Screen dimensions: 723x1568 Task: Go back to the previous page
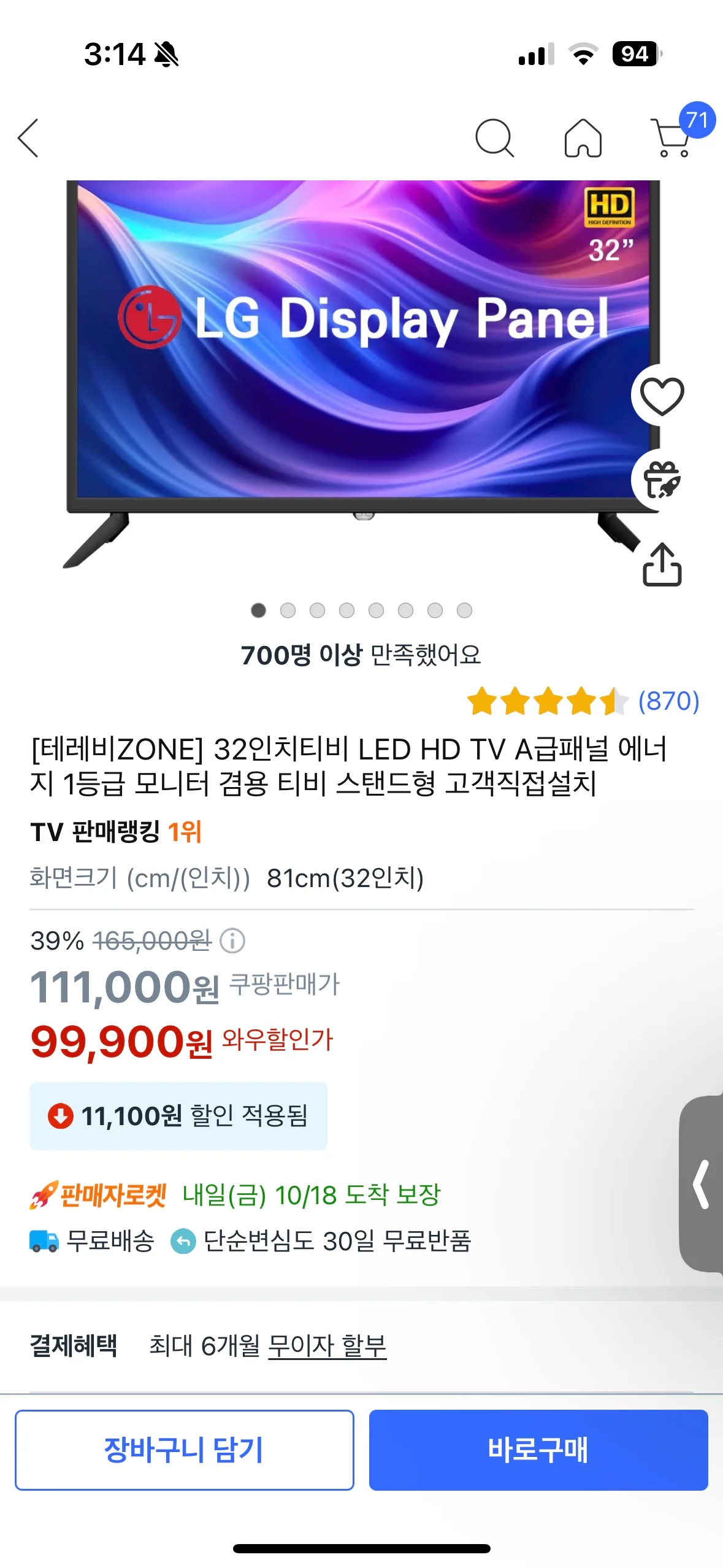pyautogui.click(x=29, y=138)
